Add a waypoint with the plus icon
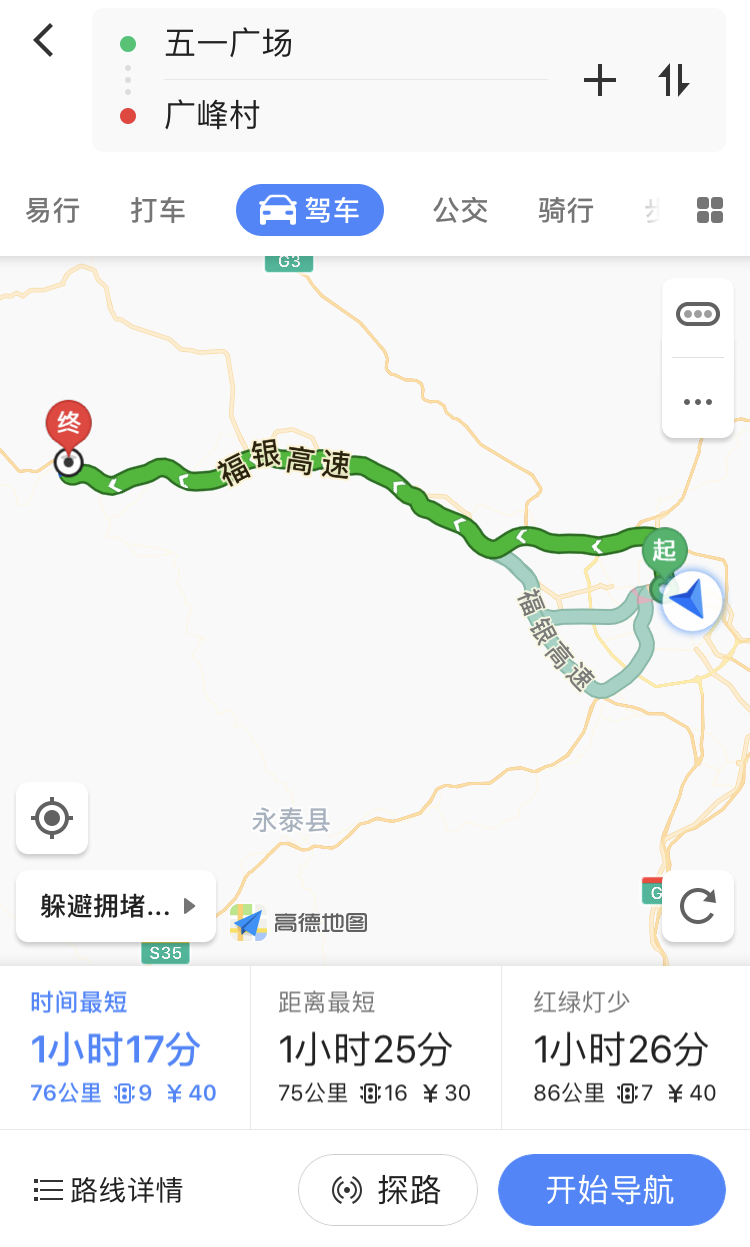 pyautogui.click(x=599, y=80)
